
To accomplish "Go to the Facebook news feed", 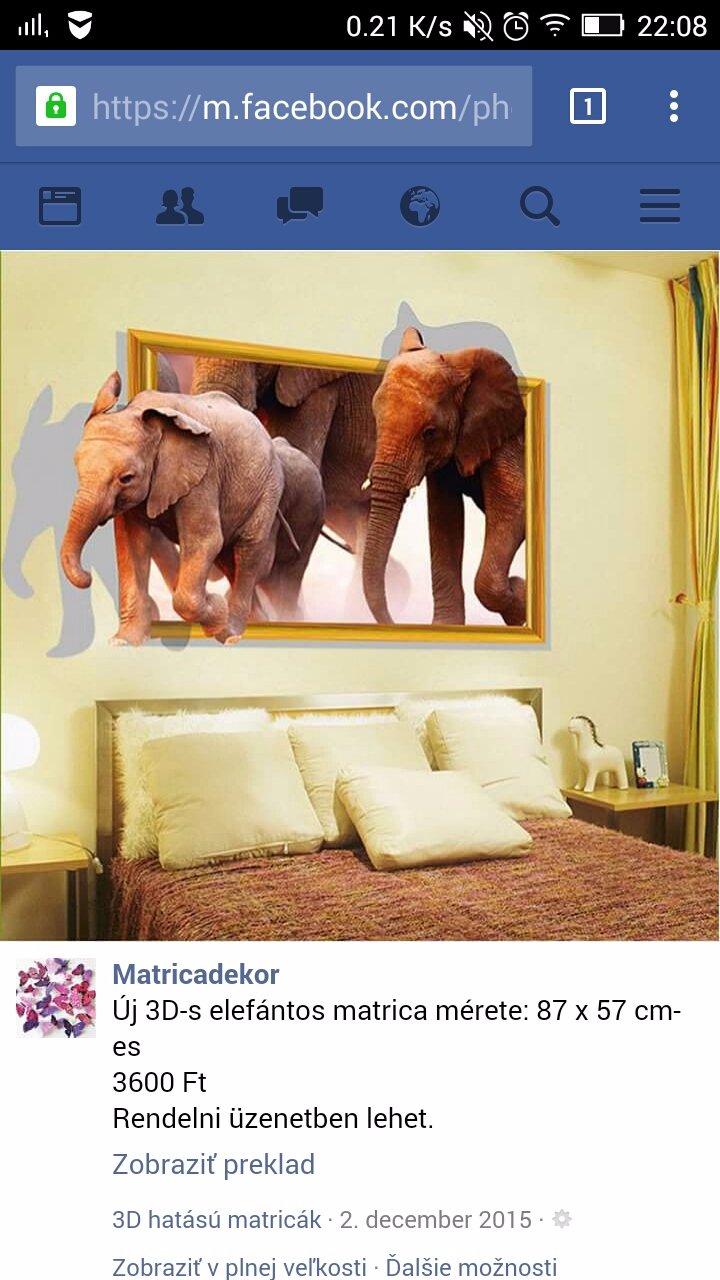I will click(60, 207).
